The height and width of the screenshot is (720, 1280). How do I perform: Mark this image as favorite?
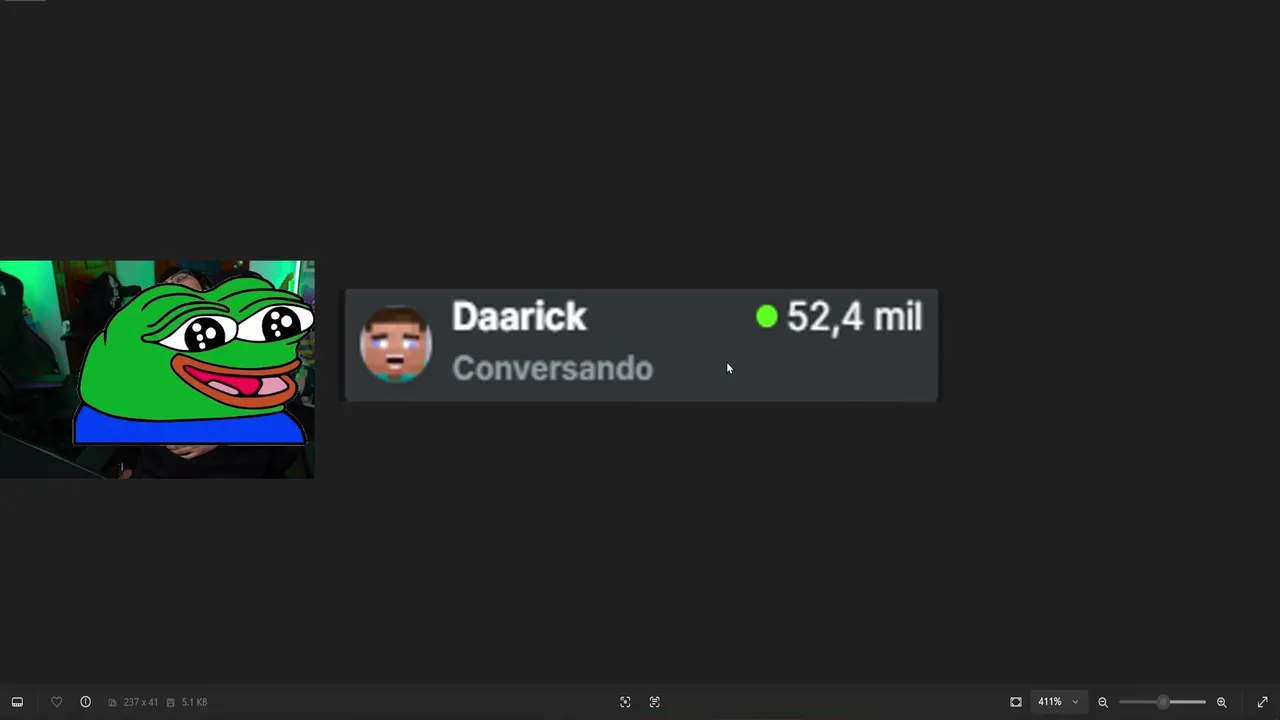56,702
